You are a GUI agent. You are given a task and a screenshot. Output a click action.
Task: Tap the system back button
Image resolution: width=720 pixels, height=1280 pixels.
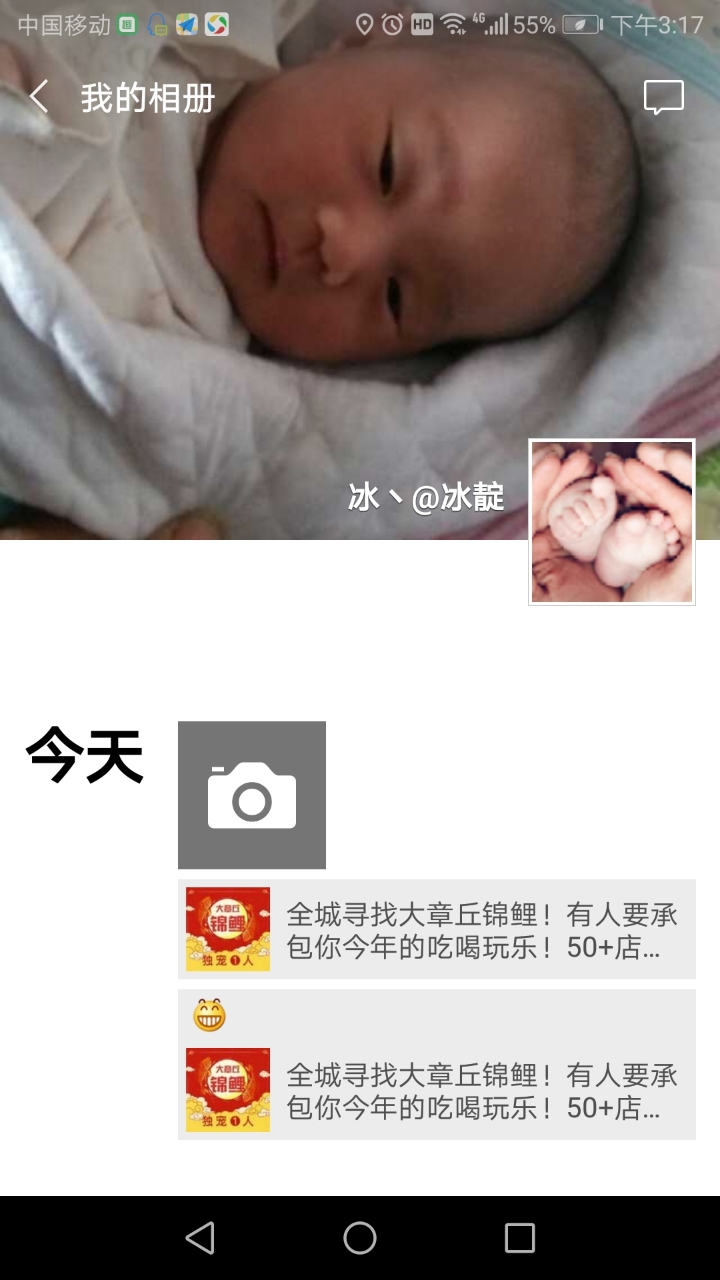[x=200, y=1238]
